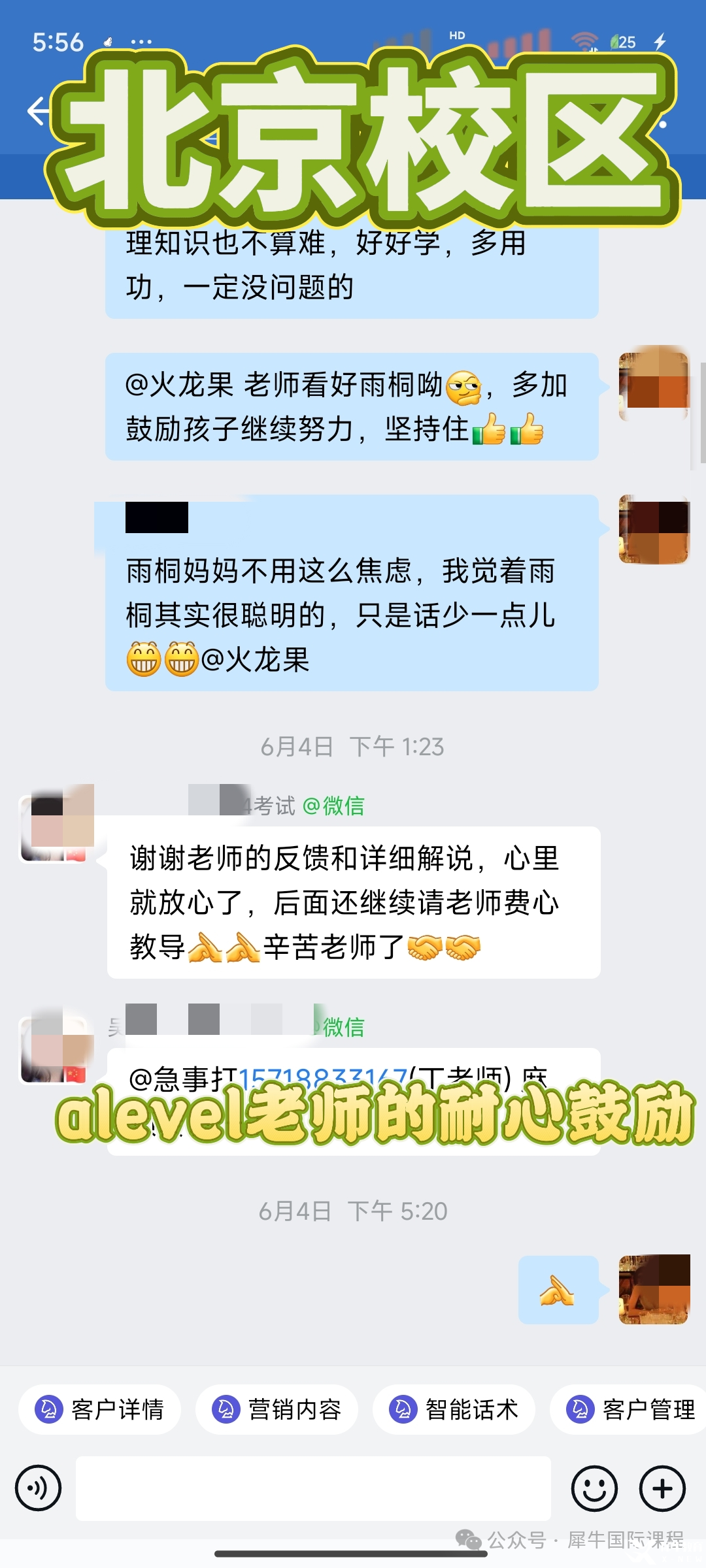This screenshot has width=706, height=1568.
Task: Open the emoji picker
Action: 594,1488
